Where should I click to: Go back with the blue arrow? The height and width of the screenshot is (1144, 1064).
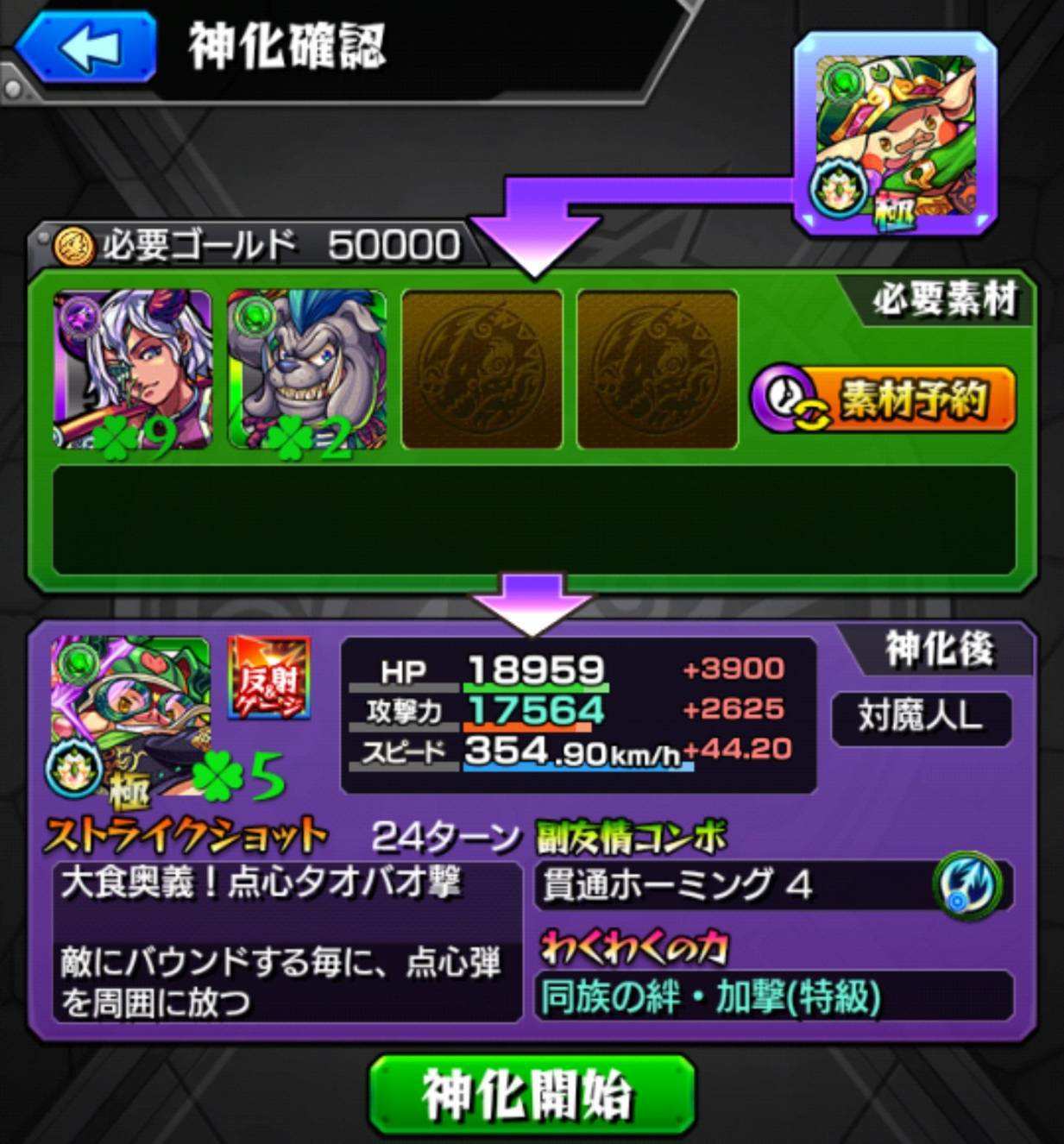click(x=86, y=47)
